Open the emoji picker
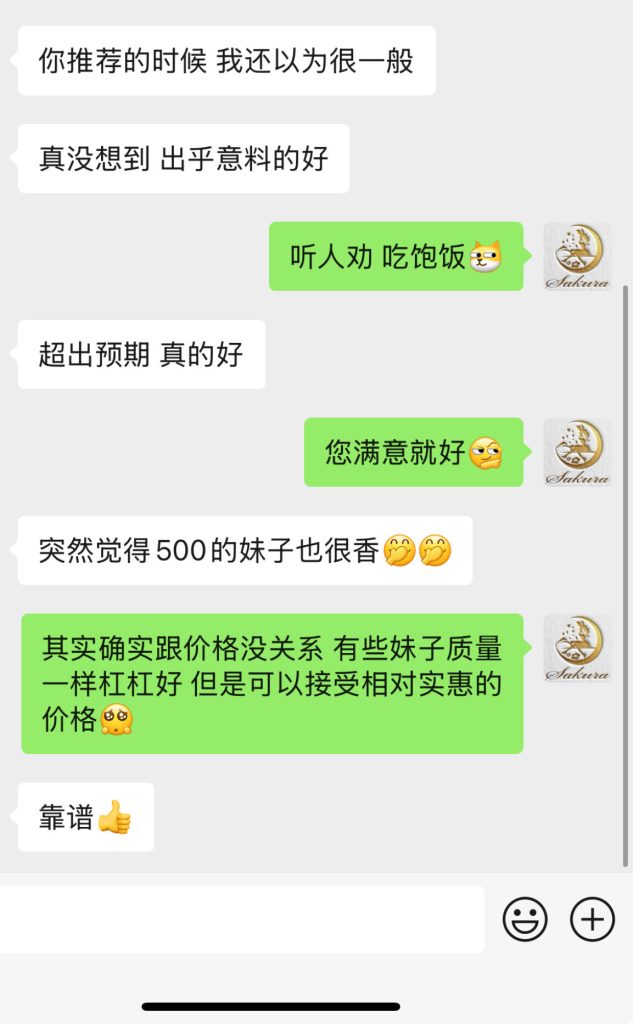Viewport: 633px width, 1024px height. (x=525, y=919)
